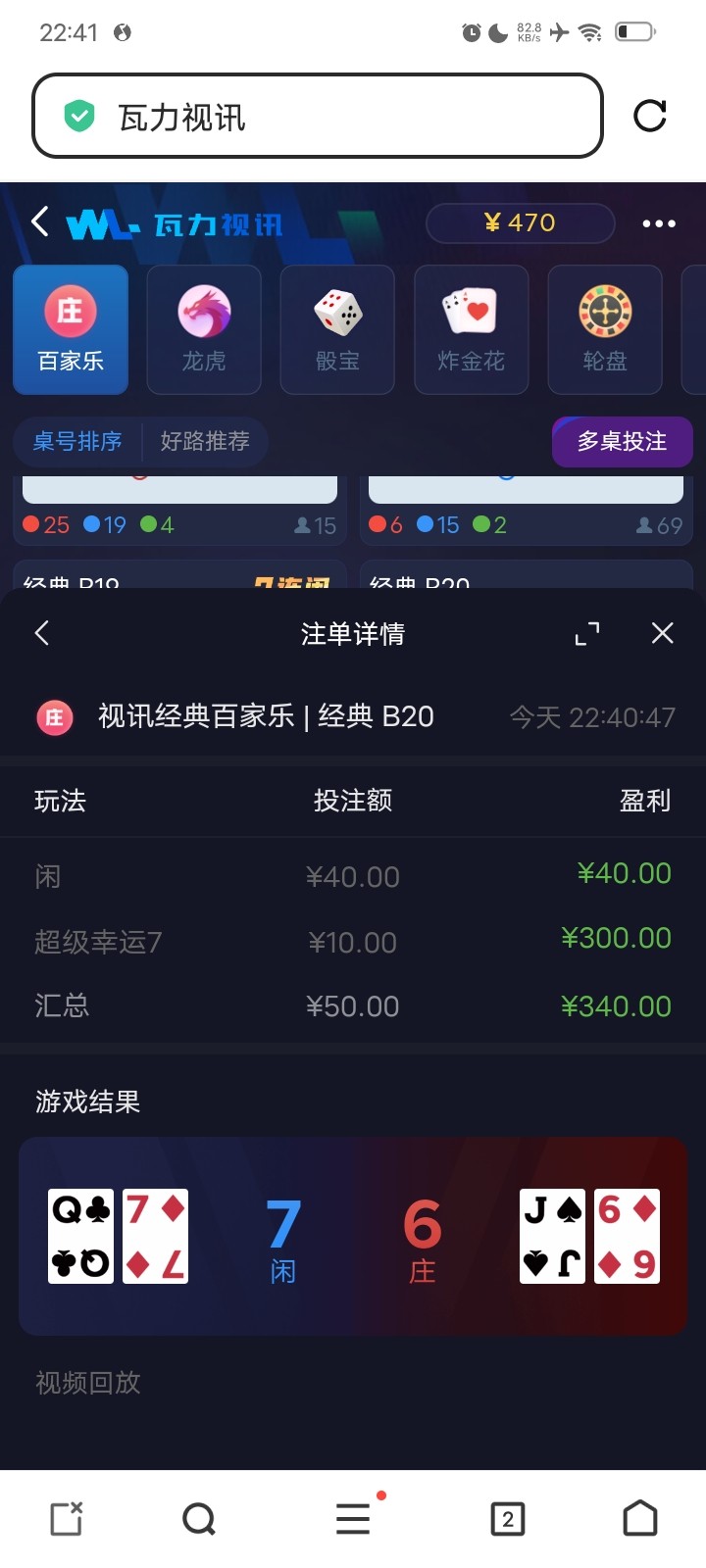The image size is (706, 1568).
Task: Open the browser search button in bottom bar
Action: point(199,1519)
